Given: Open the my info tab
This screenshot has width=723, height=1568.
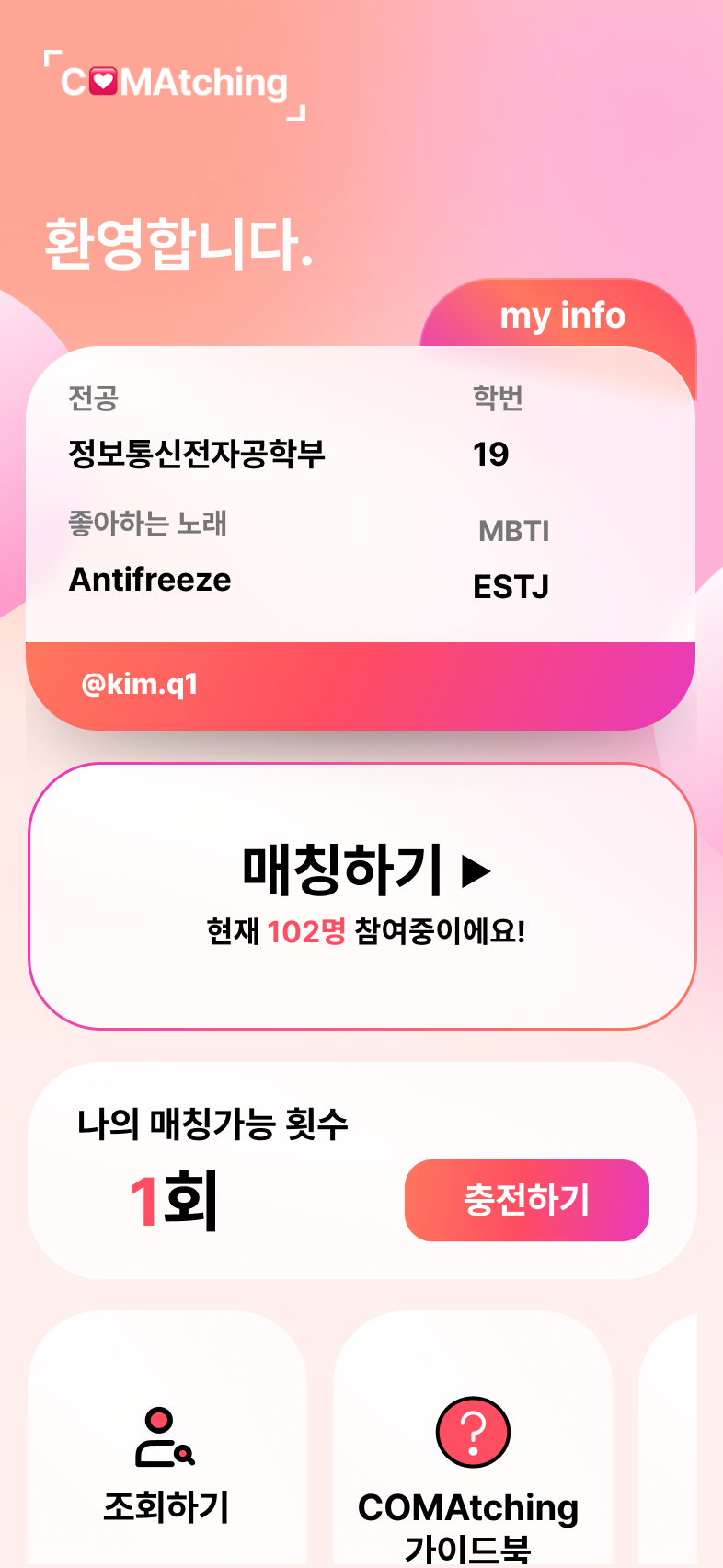Looking at the screenshot, I should [562, 316].
